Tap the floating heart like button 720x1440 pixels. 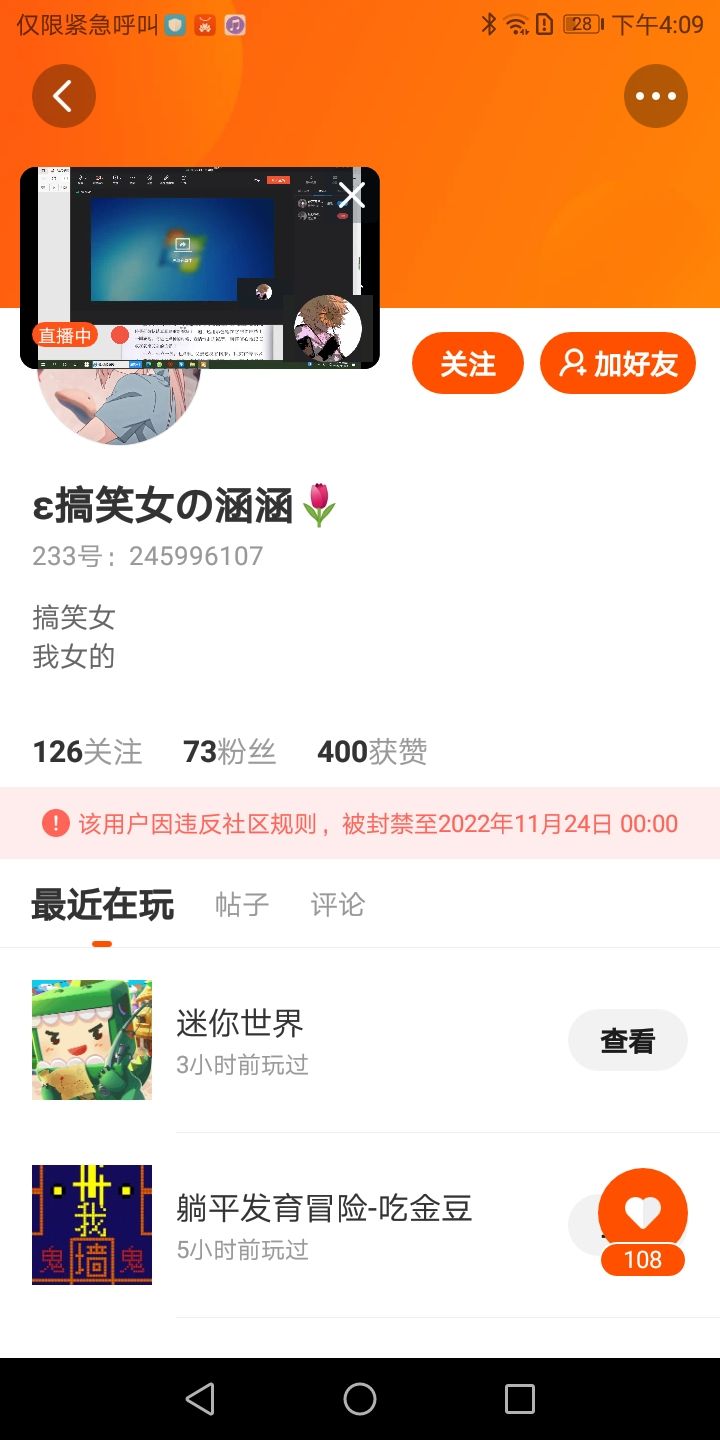point(643,1213)
